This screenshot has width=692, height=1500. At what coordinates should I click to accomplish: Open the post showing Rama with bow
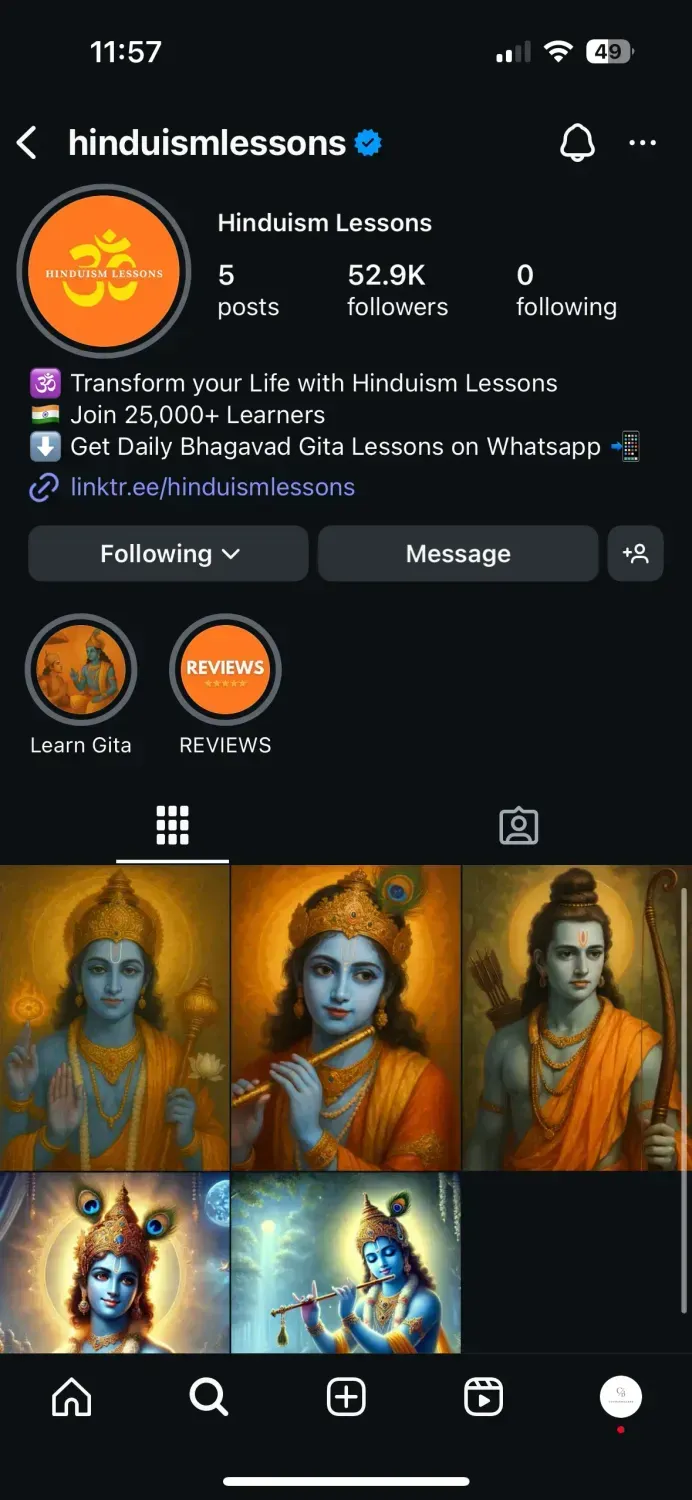tap(577, 1017)
